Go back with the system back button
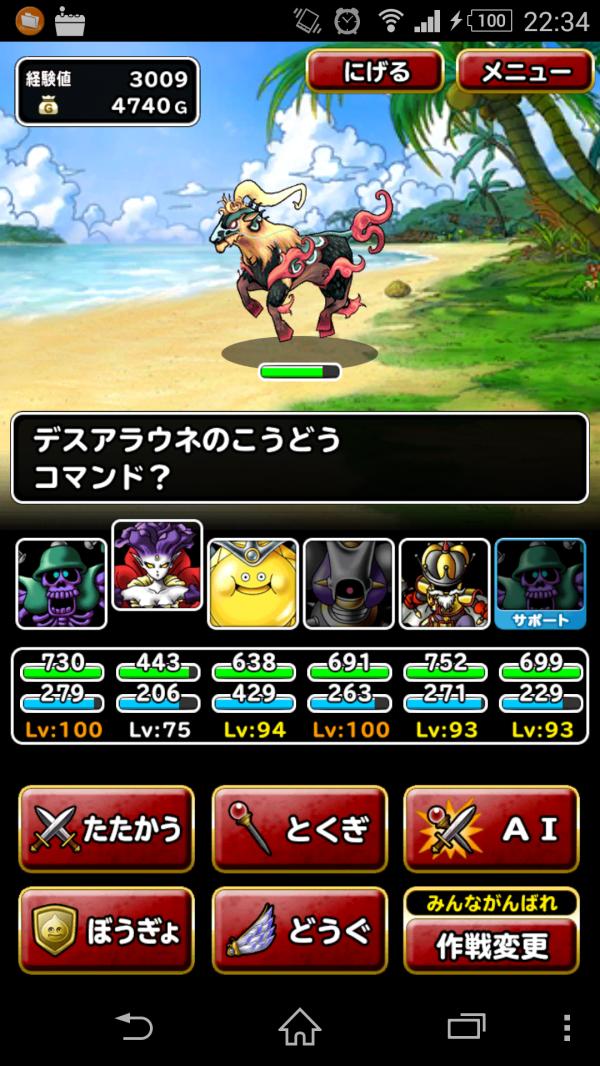Screen dimensions: 600x1066 [133, 1026]
